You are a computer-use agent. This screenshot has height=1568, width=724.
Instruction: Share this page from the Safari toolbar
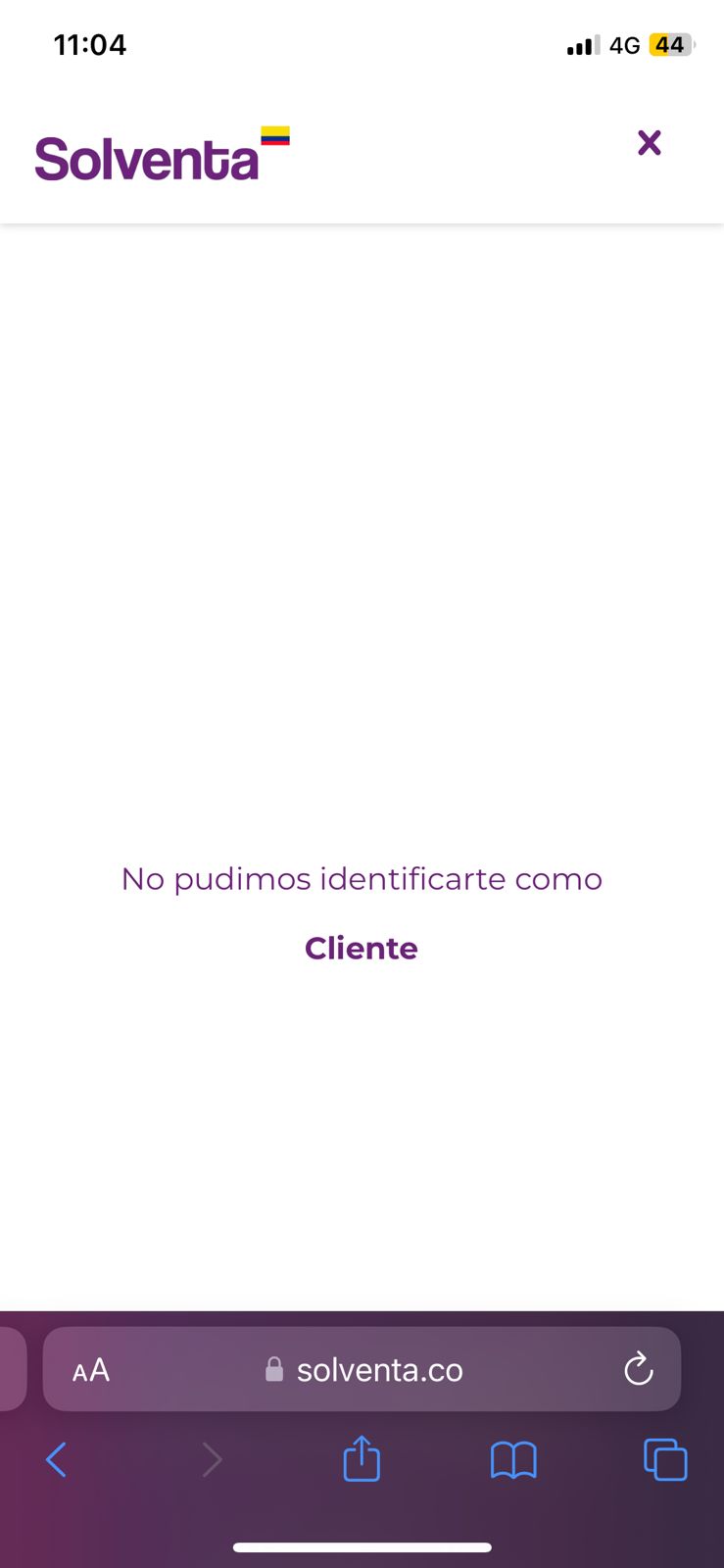pyautogui.click(x=362, y=1459)
